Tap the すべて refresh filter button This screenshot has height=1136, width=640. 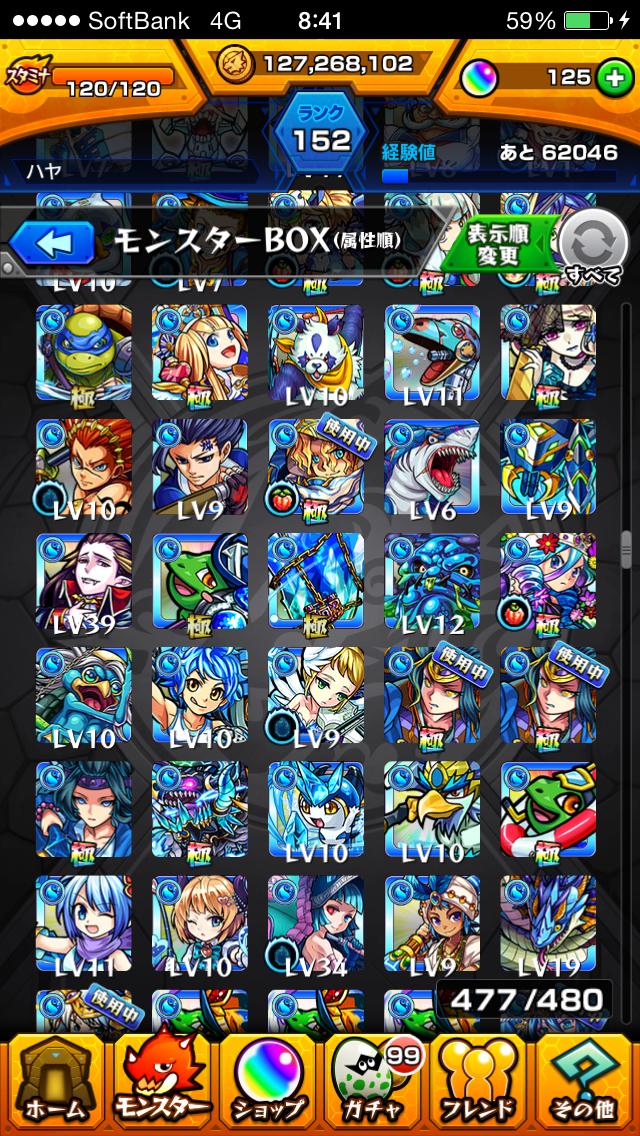click(x=594, y=246)
